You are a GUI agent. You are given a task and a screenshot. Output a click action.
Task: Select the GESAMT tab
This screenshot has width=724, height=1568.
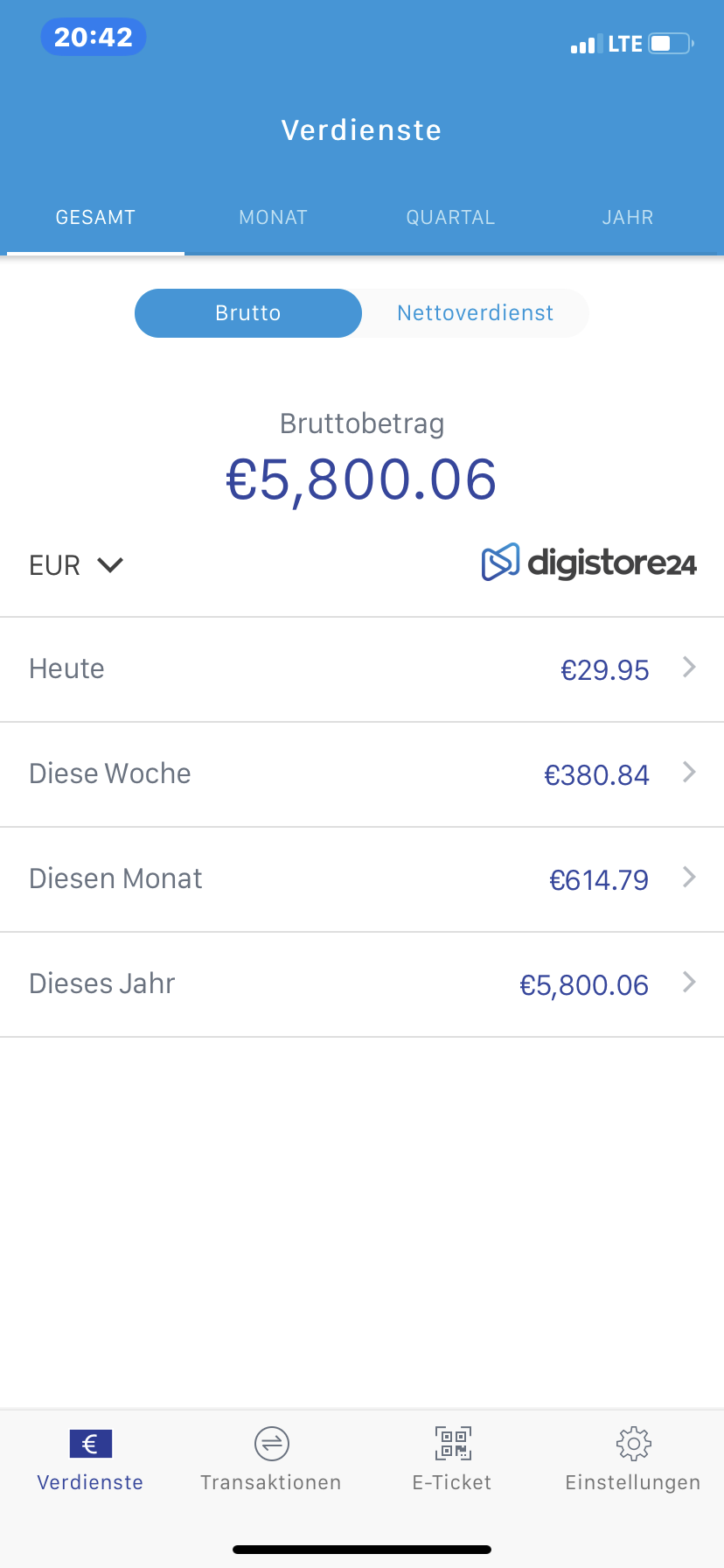(95, 217)
